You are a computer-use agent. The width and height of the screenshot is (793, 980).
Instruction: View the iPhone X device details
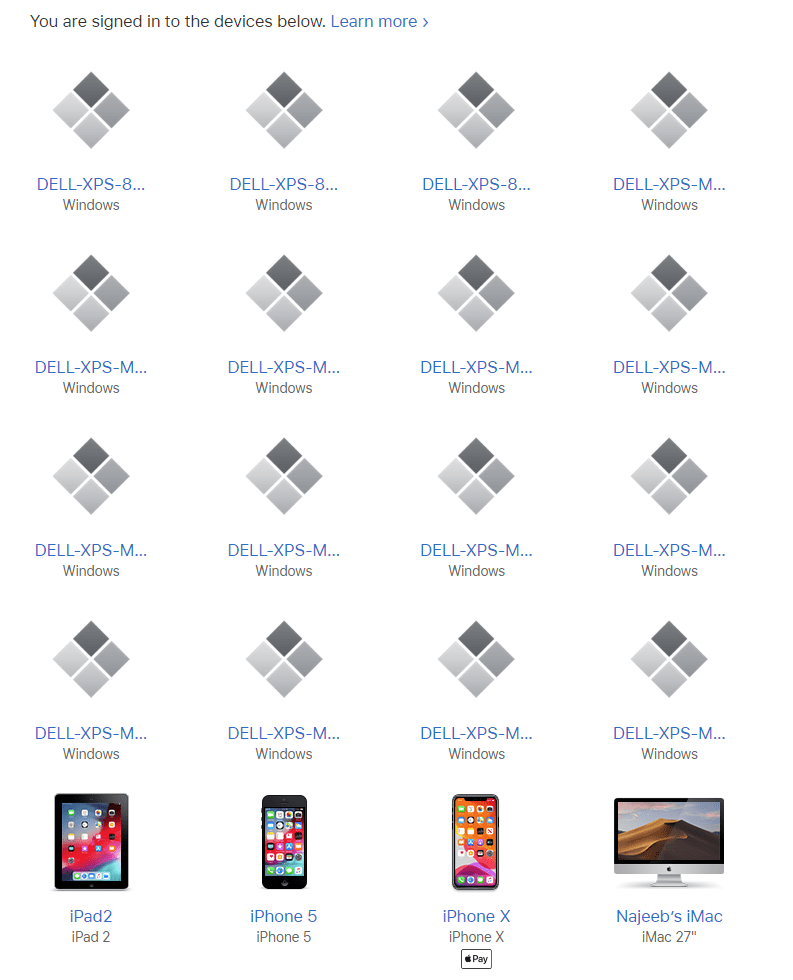coord(476,915)
